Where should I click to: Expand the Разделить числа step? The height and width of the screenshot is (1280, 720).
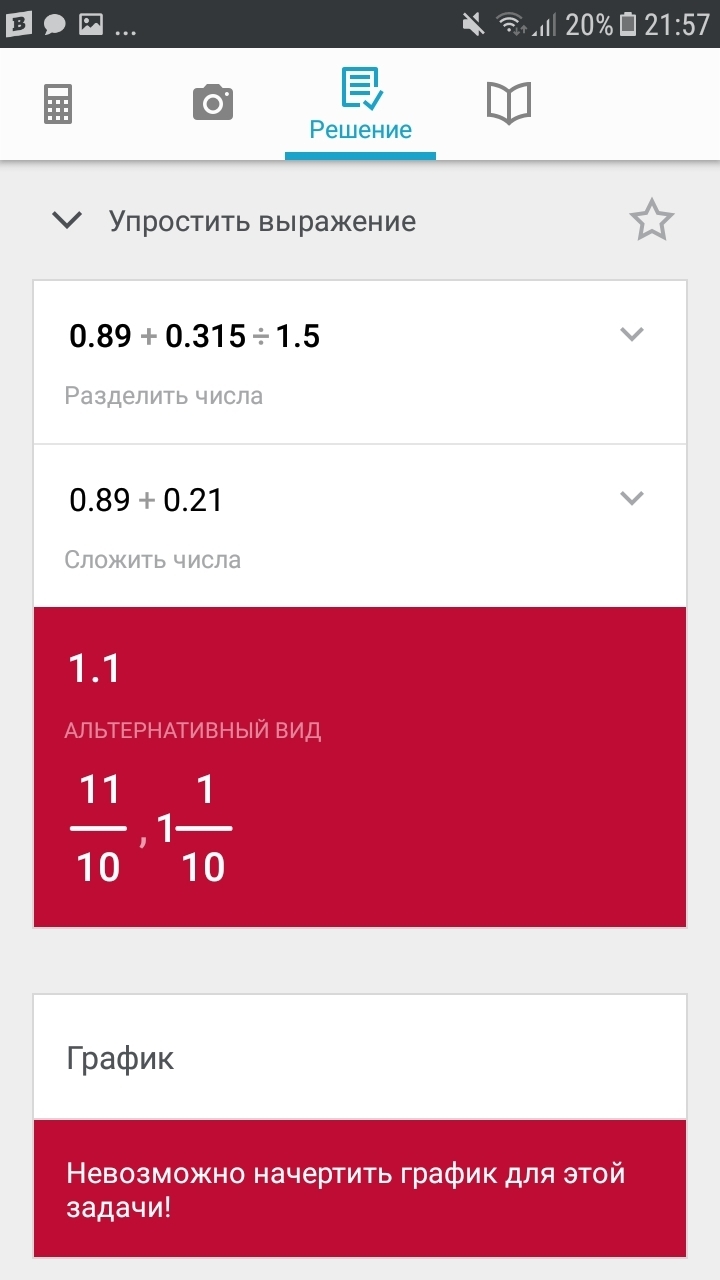click(632, 335)
